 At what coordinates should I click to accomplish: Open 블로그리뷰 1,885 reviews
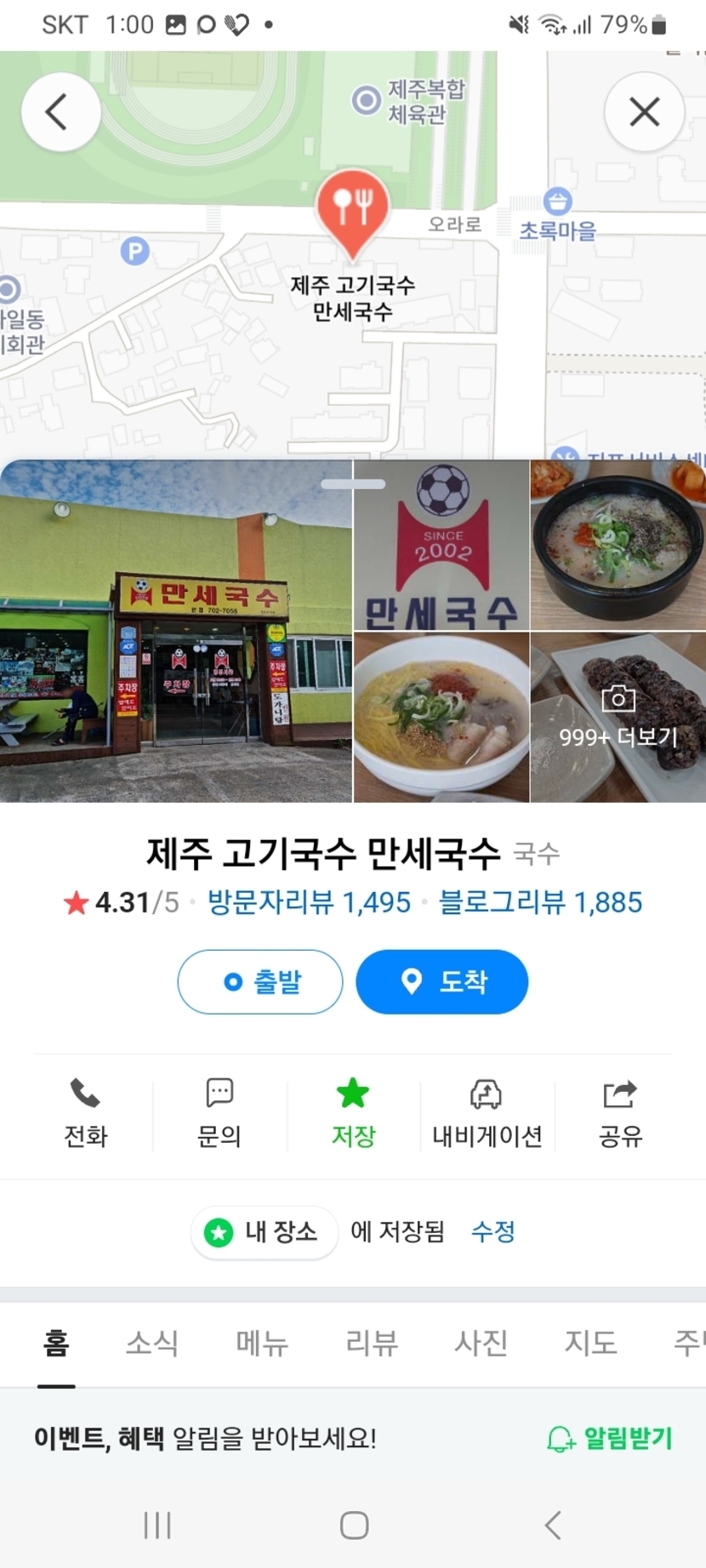click(x=540, y=902)
